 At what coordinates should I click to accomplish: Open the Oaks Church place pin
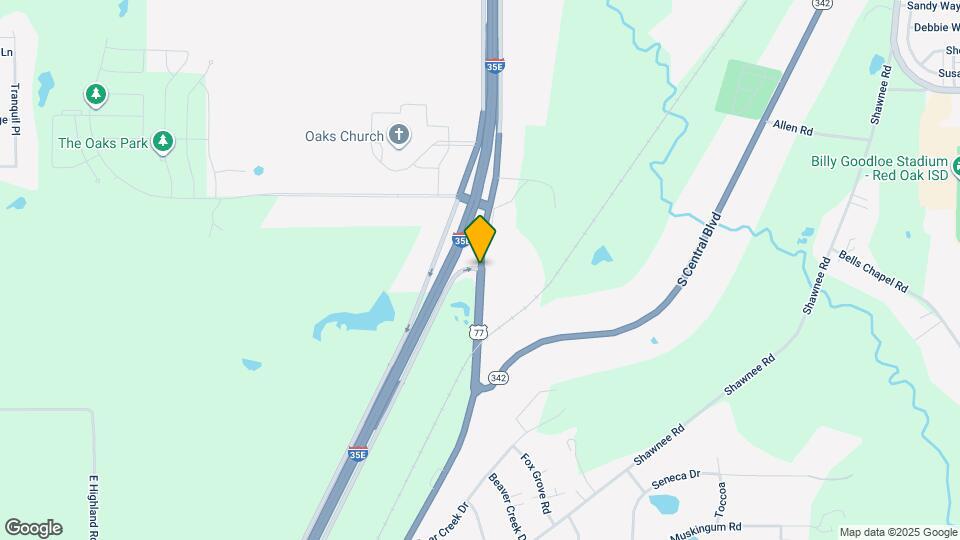399,136
